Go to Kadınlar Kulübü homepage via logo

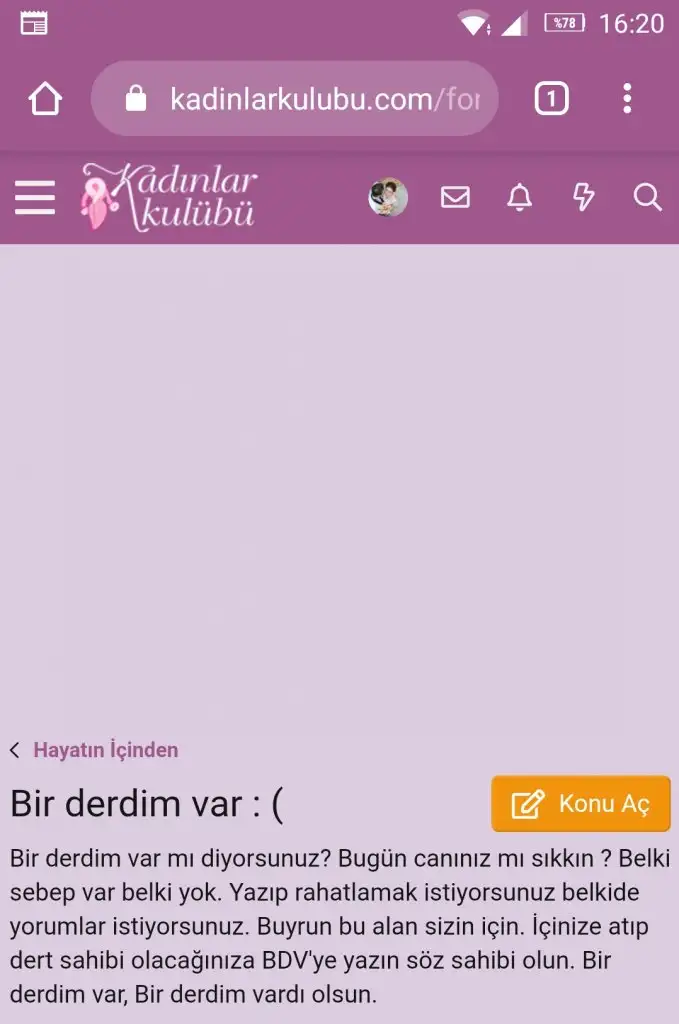[170, 196]
